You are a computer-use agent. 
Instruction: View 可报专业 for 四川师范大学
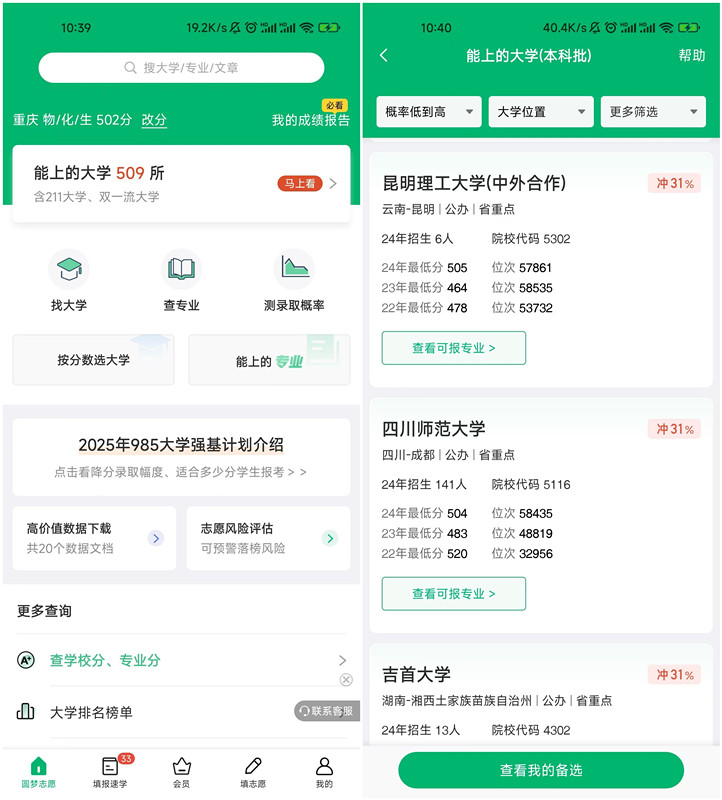click(x=453, y=593)
